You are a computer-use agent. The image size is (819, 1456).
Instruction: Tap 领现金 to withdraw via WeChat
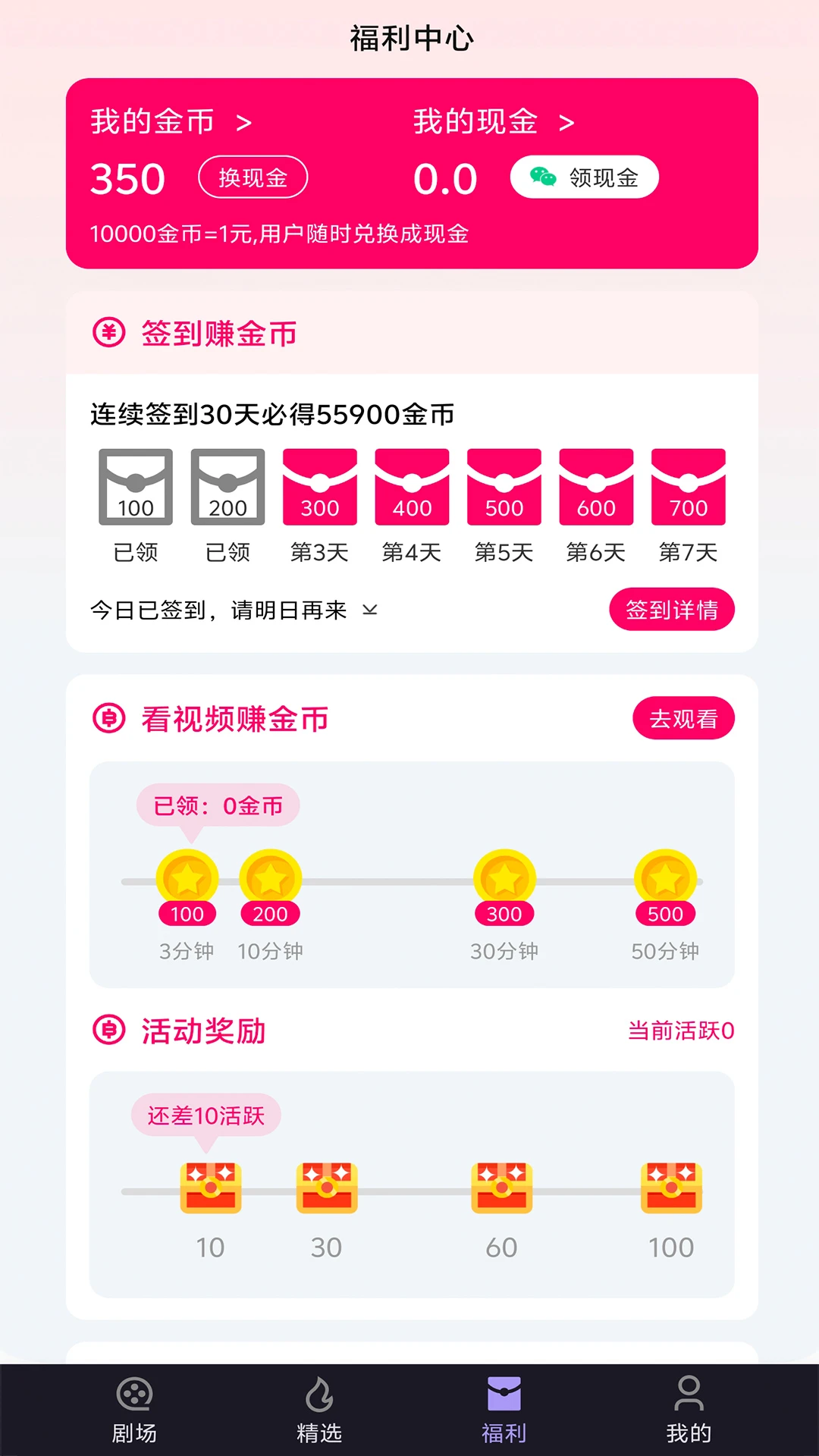584,177
